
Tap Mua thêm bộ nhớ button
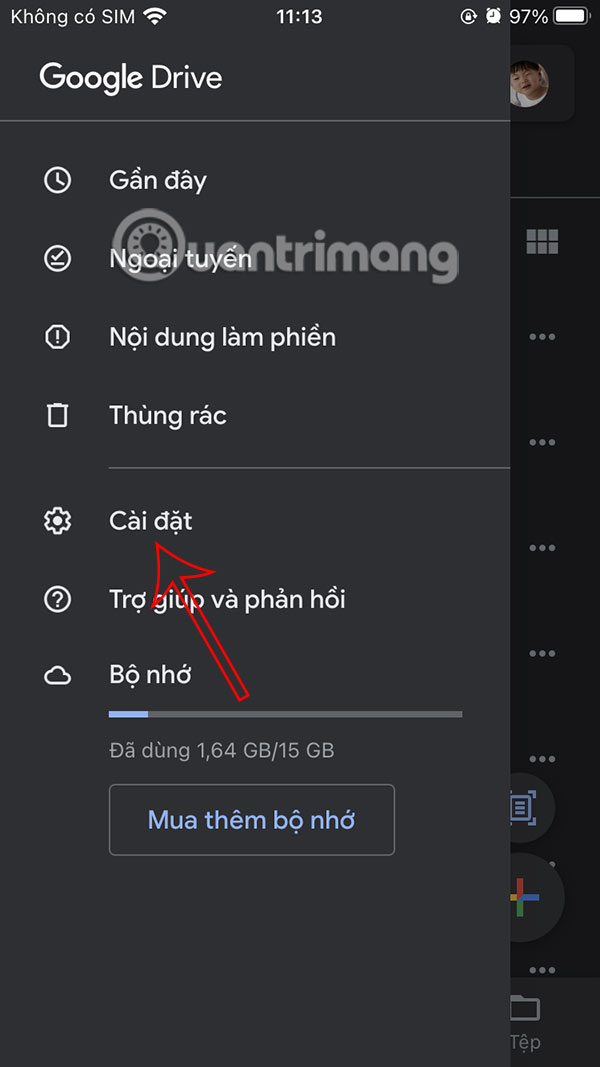251,820
